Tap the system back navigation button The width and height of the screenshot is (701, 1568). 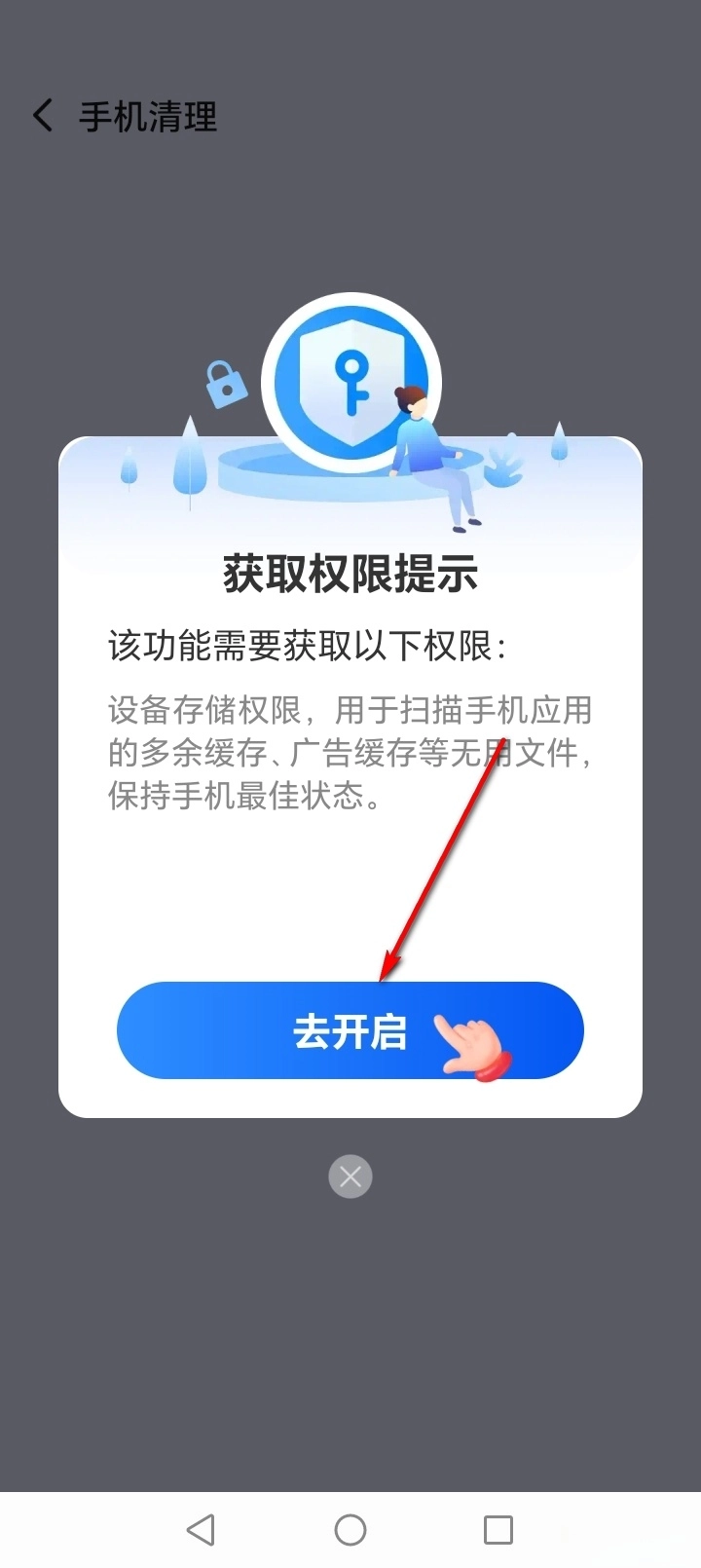(x=201, y=1529)
